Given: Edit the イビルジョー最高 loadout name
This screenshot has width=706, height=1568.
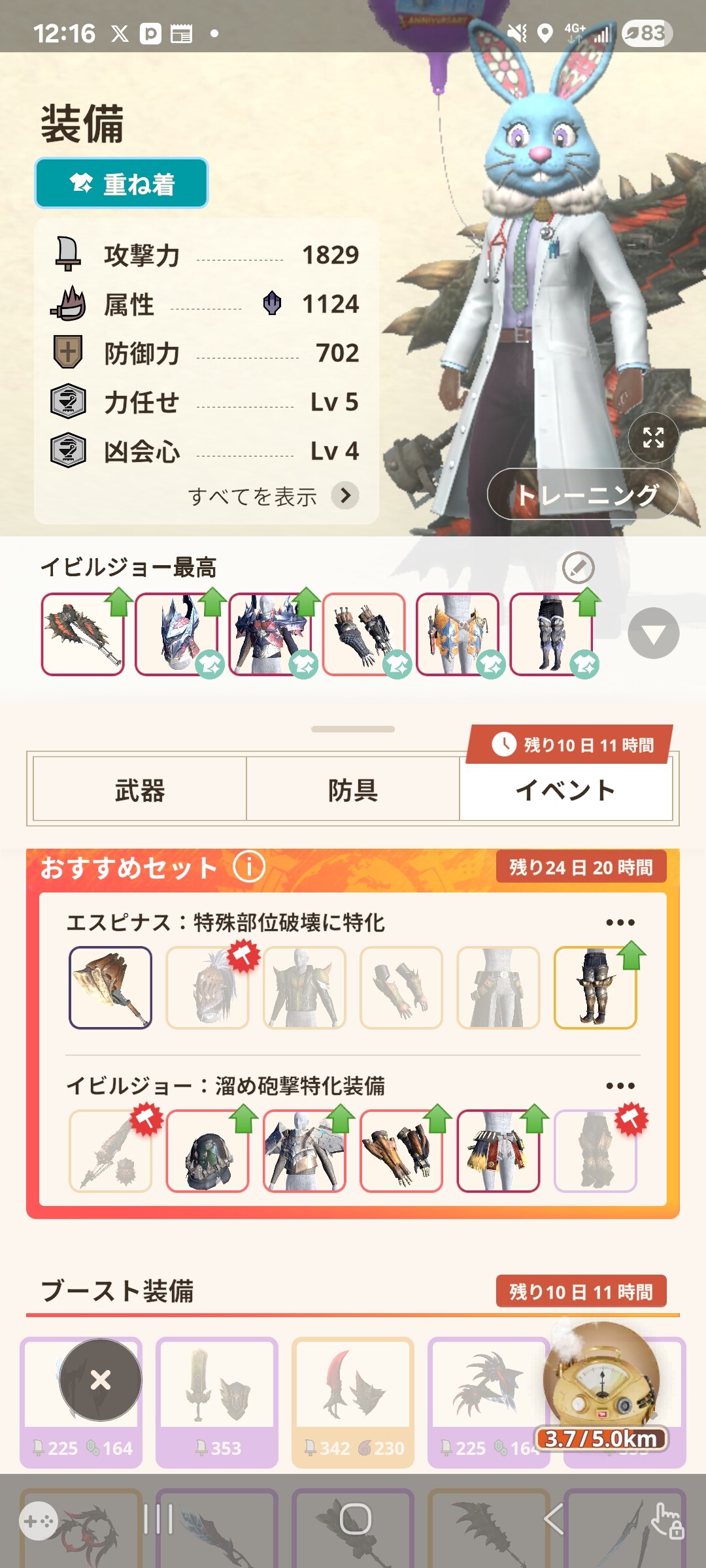Looking at the screenshot, I should coord(579,568).
